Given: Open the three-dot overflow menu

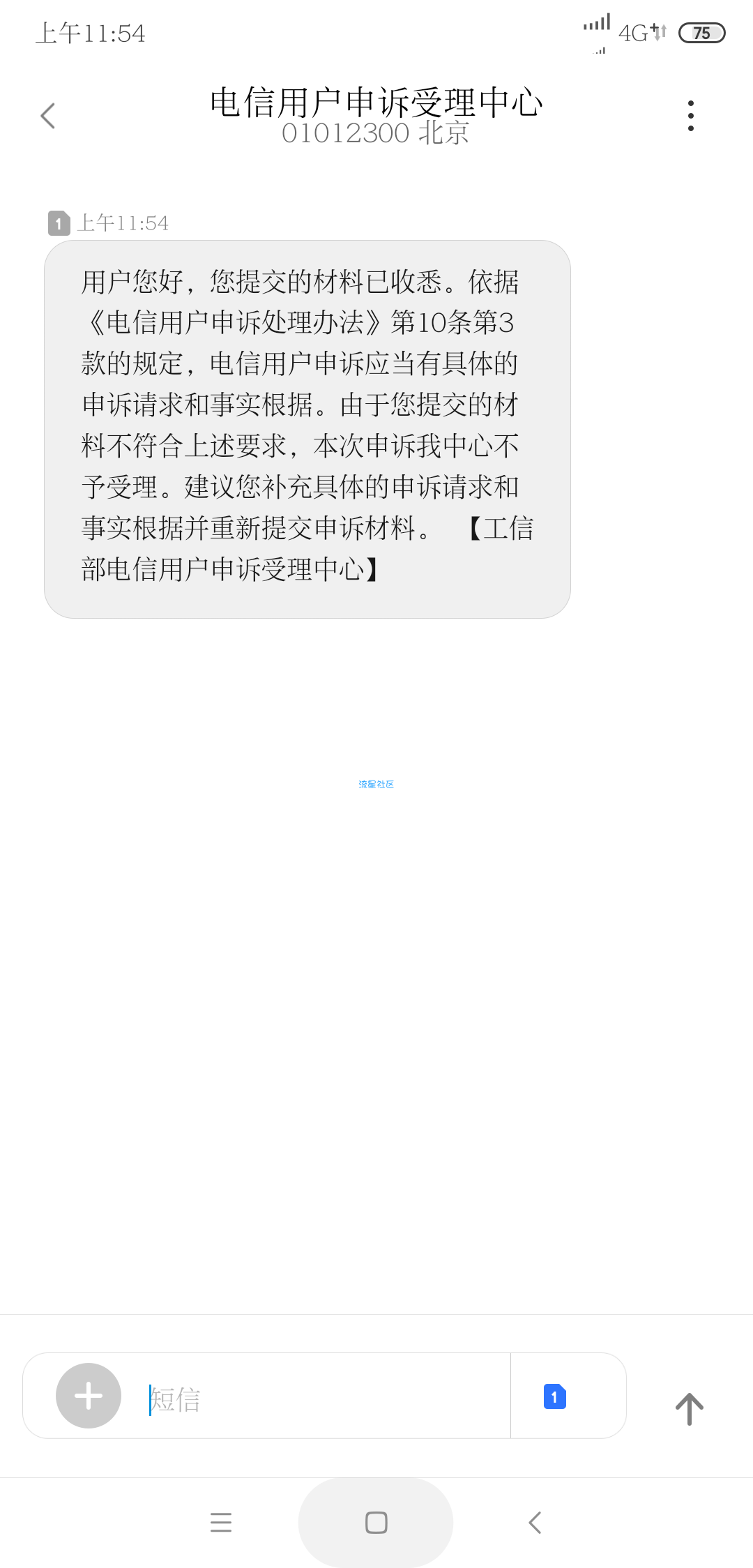Looking at the screenshot, I should 690,116.
